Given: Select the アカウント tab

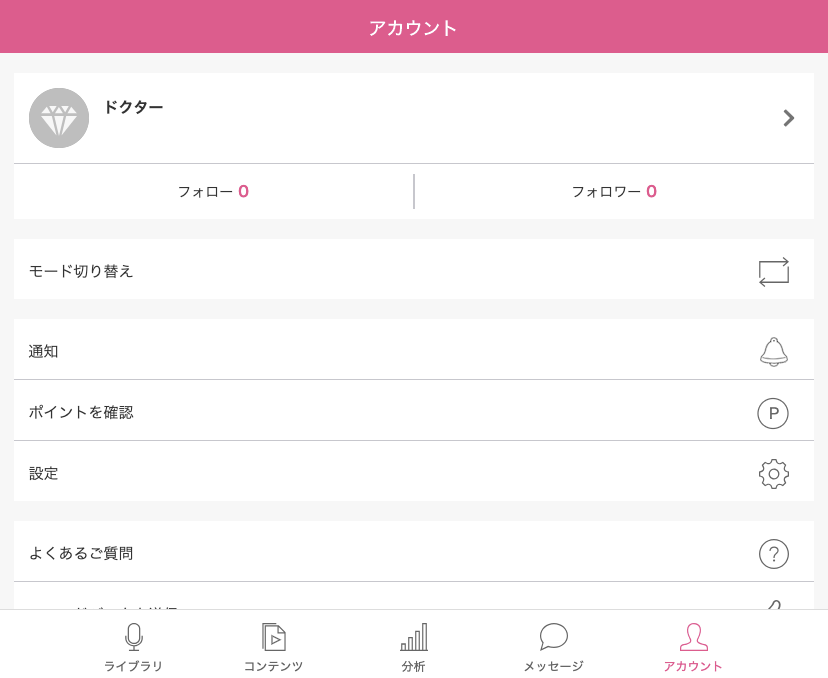Looking at the screenshot, I should (693, 647).
